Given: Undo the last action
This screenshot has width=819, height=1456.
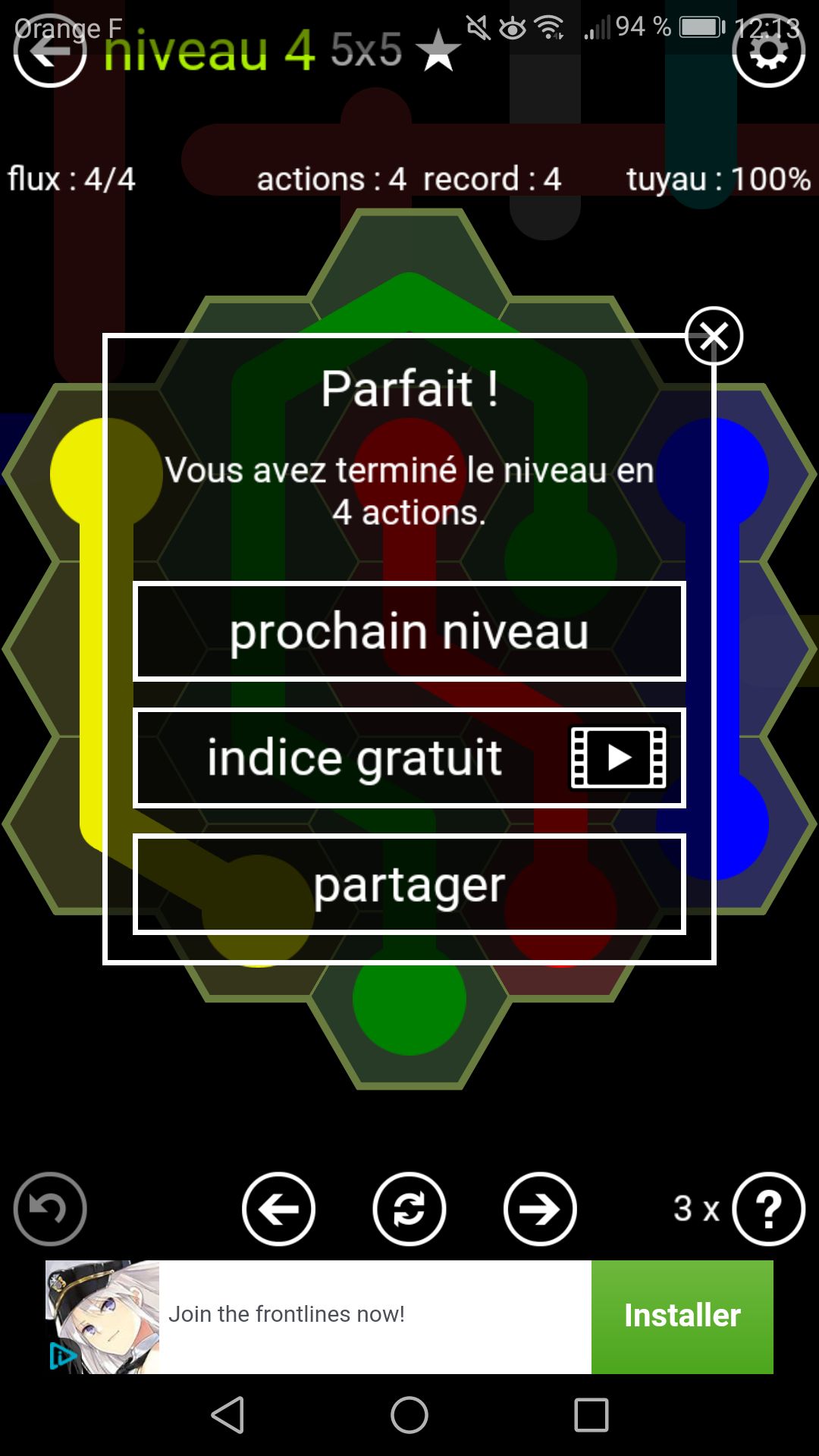Looking at the screenshot, I should [50, 1209].
